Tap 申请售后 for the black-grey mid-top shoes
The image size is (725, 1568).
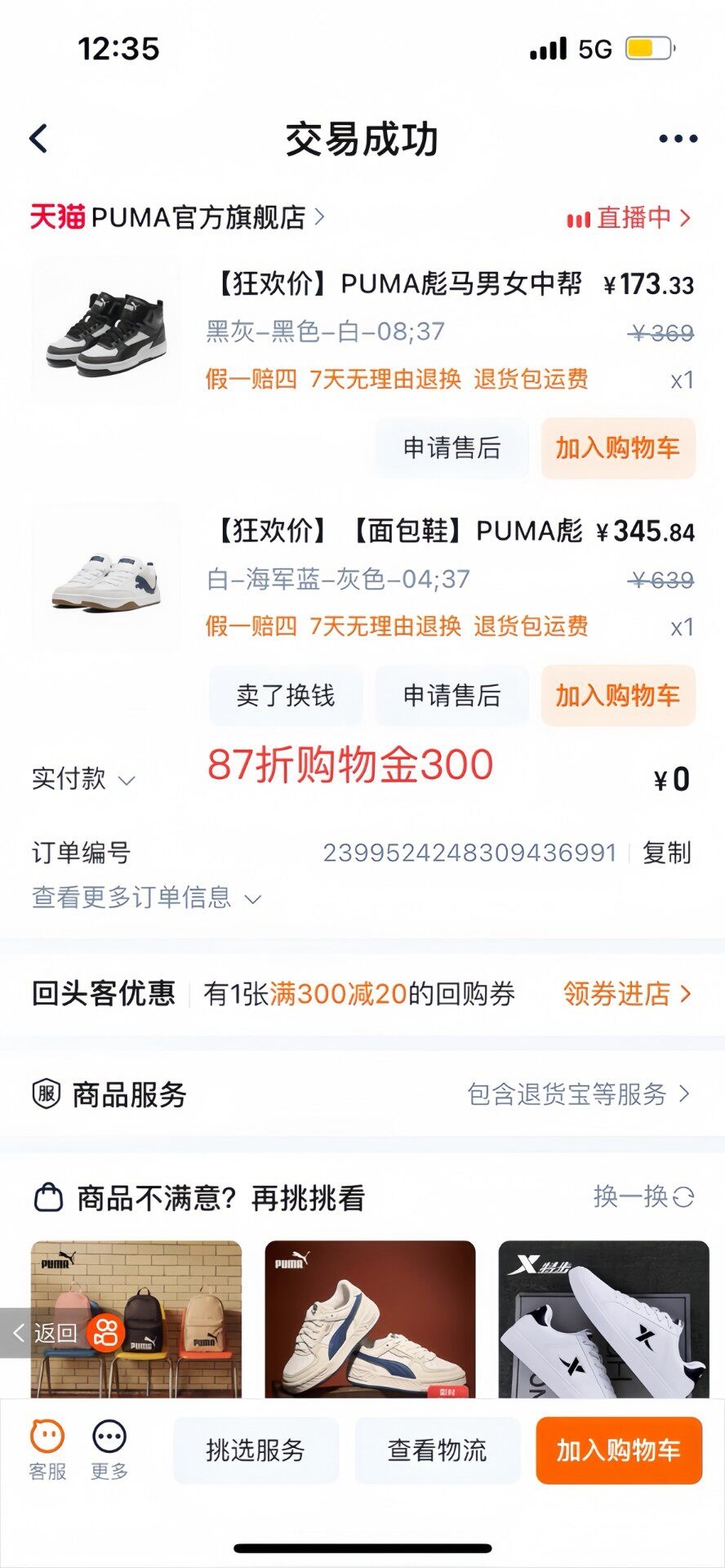point(451,448)
